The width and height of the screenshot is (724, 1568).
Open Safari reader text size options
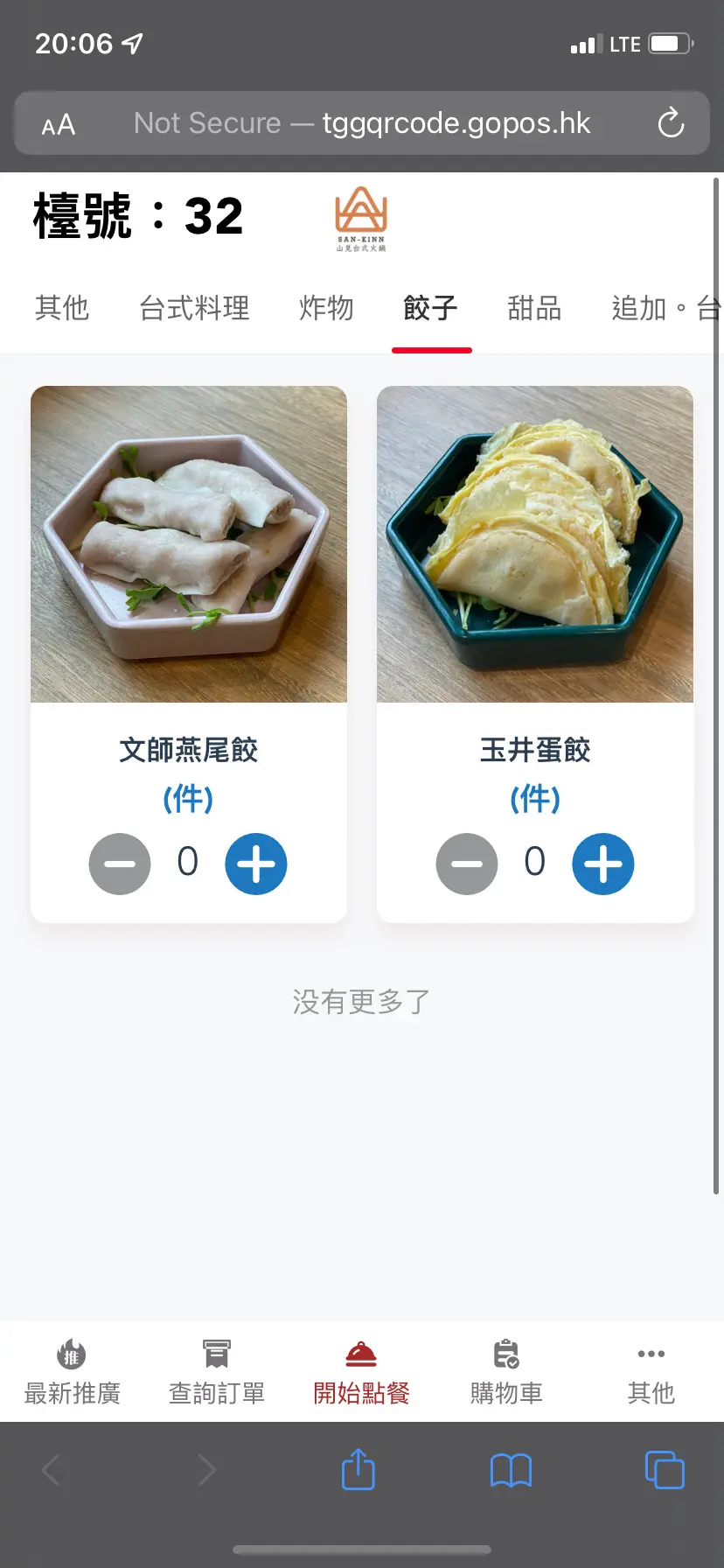pos(59,125)
